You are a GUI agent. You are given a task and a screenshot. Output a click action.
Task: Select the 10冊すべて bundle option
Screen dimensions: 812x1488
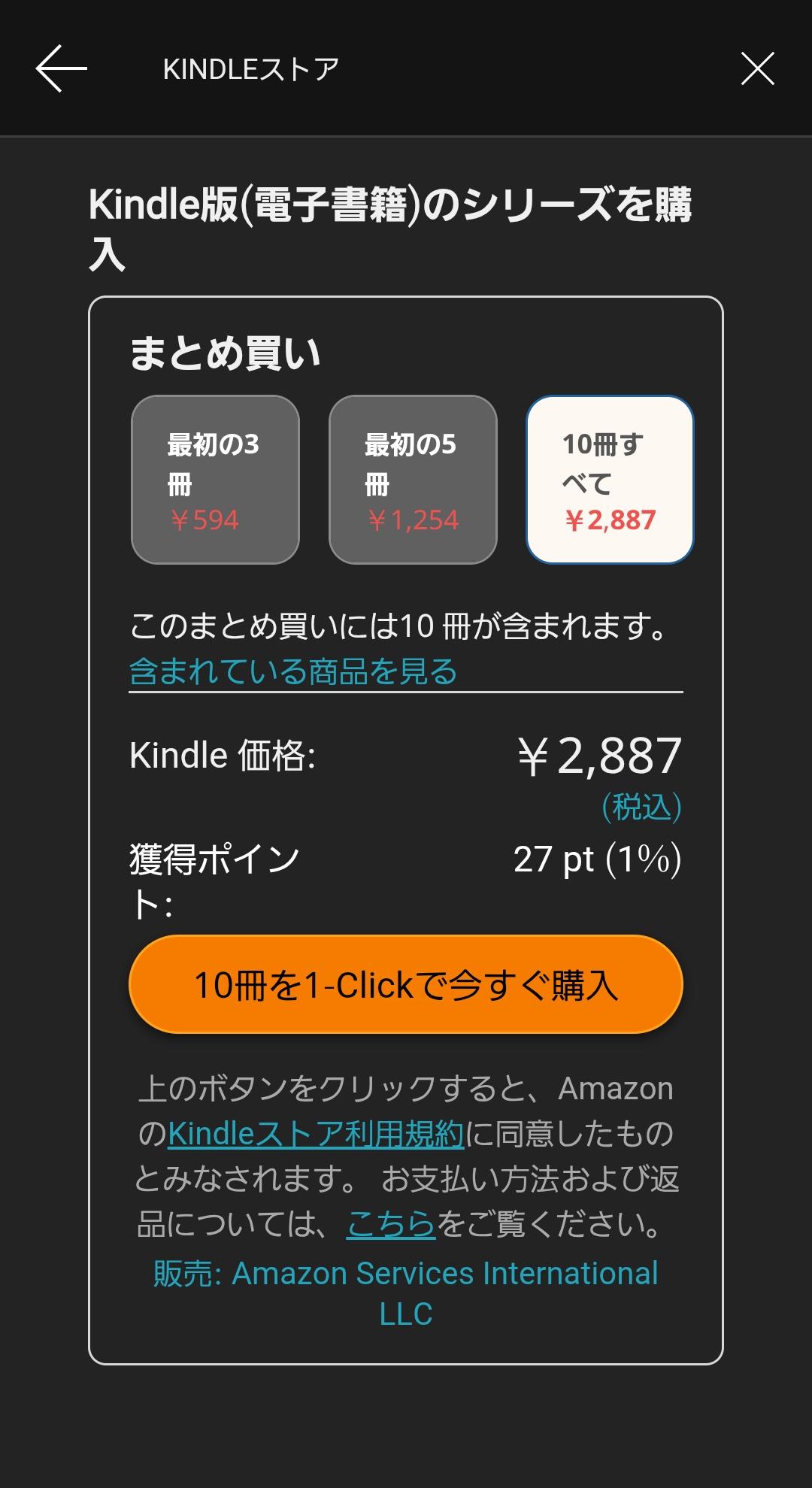(x=610, y=480)
